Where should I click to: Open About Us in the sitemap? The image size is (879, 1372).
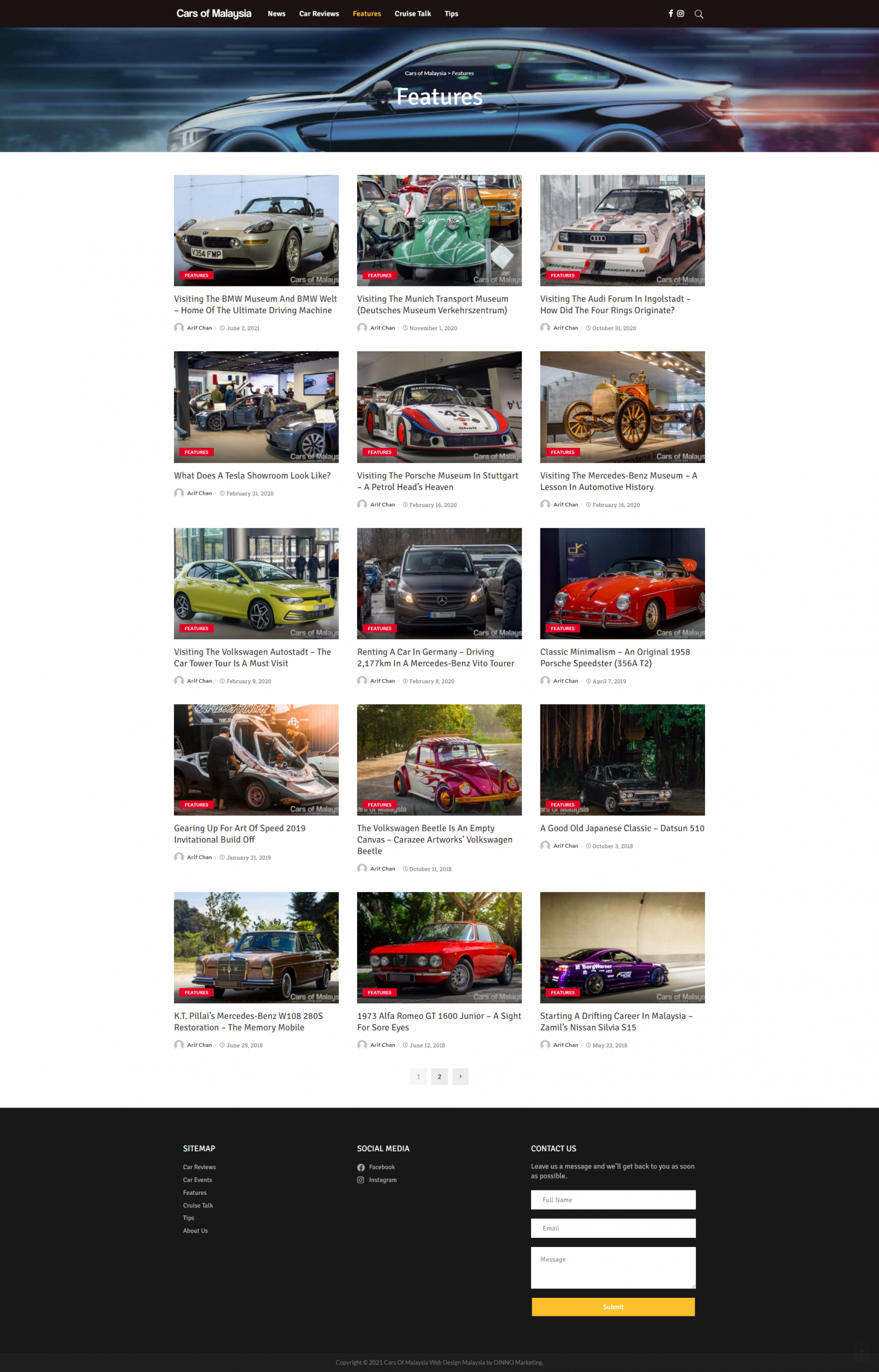coord(195,1230)
